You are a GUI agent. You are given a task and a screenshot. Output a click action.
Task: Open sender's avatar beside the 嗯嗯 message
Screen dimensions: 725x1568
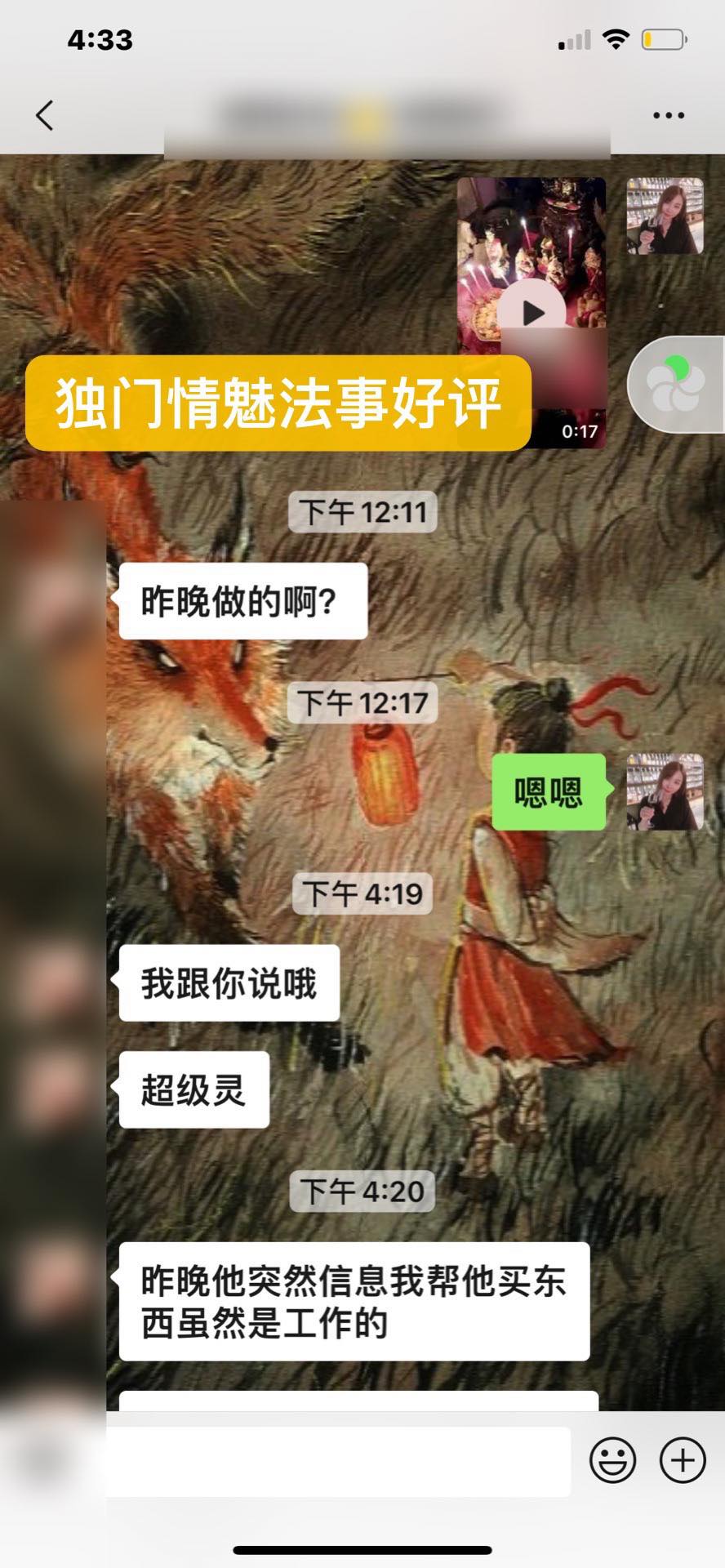665,791
